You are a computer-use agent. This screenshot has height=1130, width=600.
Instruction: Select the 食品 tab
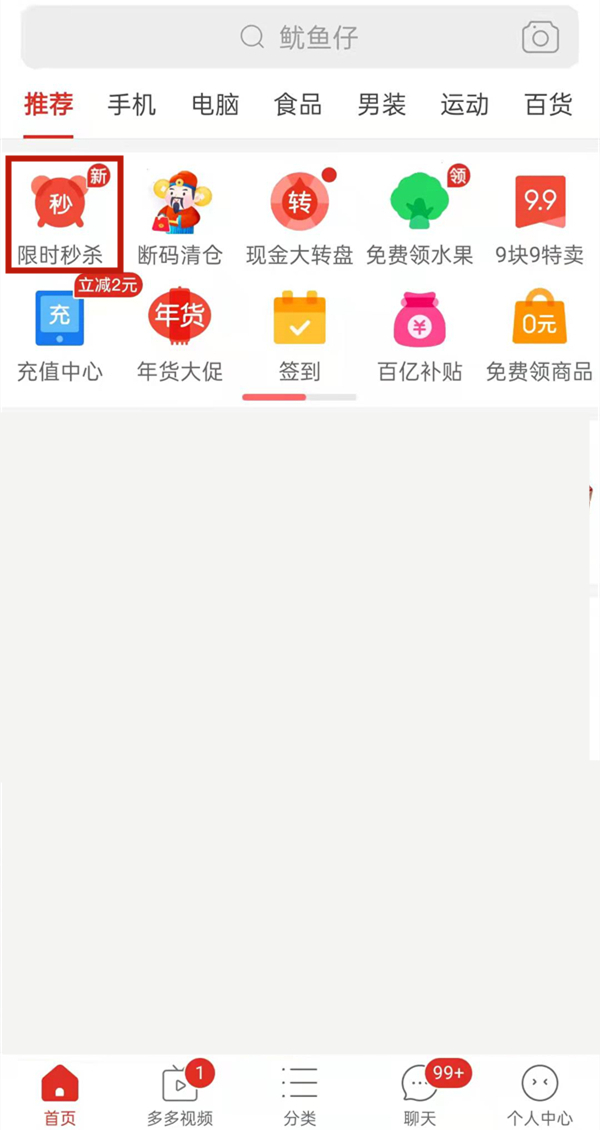coord(298,104)
